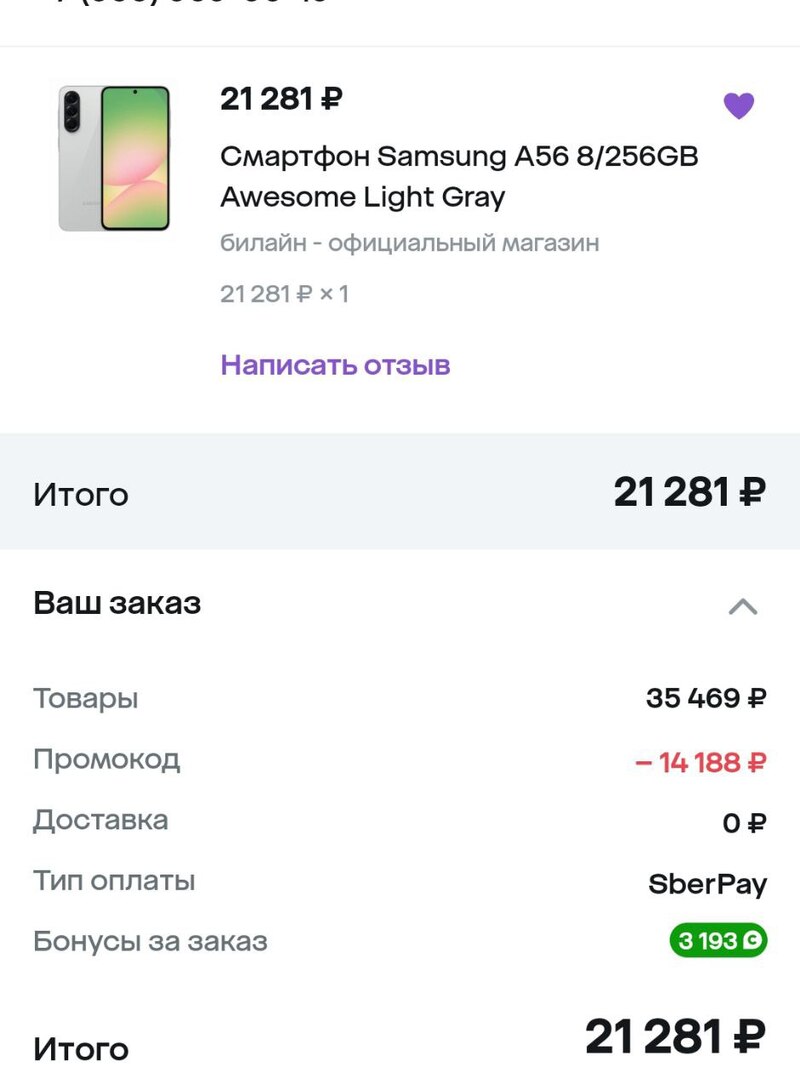Toggle the favorite heart for Samsung A56
Screen dimensions: 800x1090
coord(738,105)
